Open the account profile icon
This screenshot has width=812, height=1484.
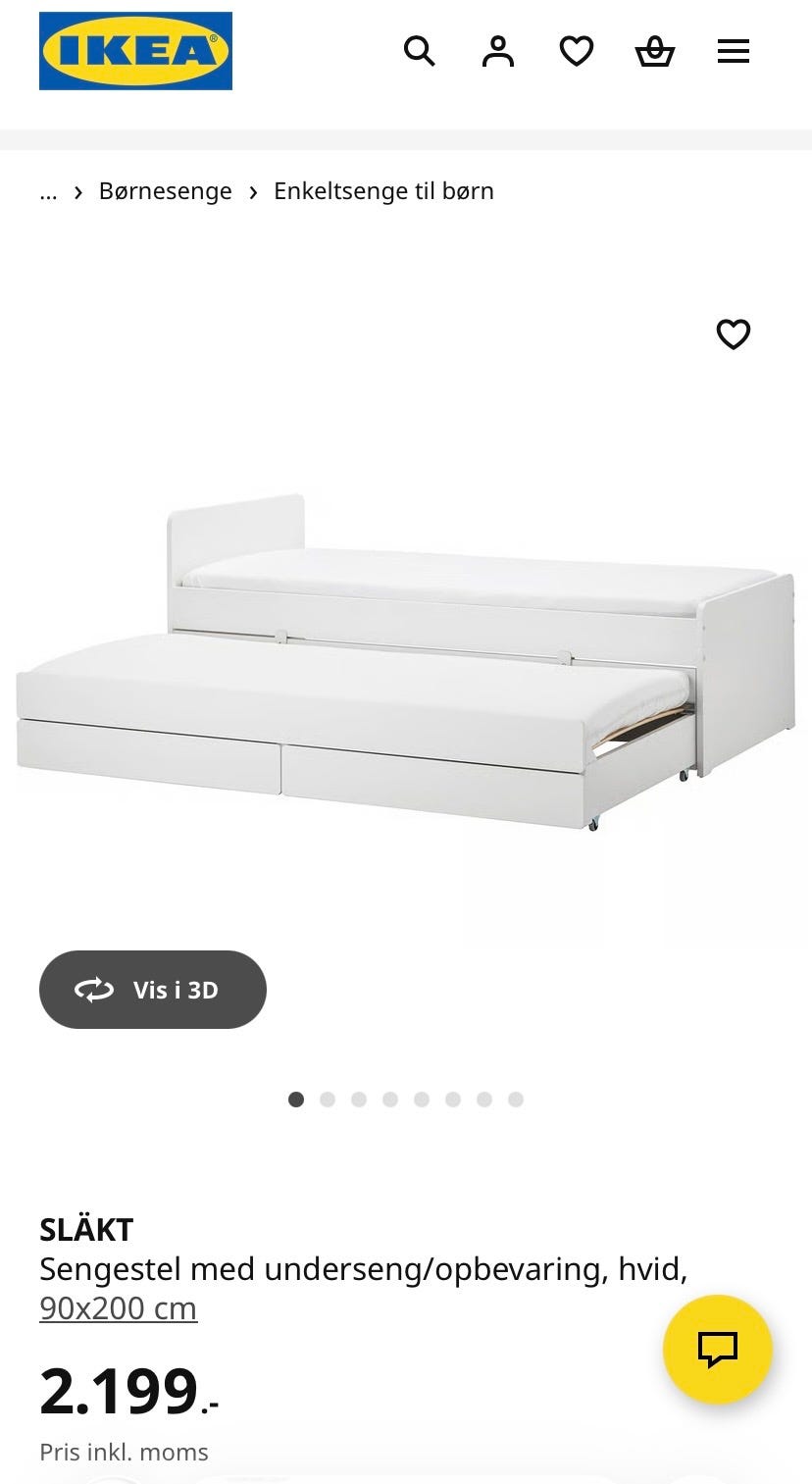(x=497, y=51)
